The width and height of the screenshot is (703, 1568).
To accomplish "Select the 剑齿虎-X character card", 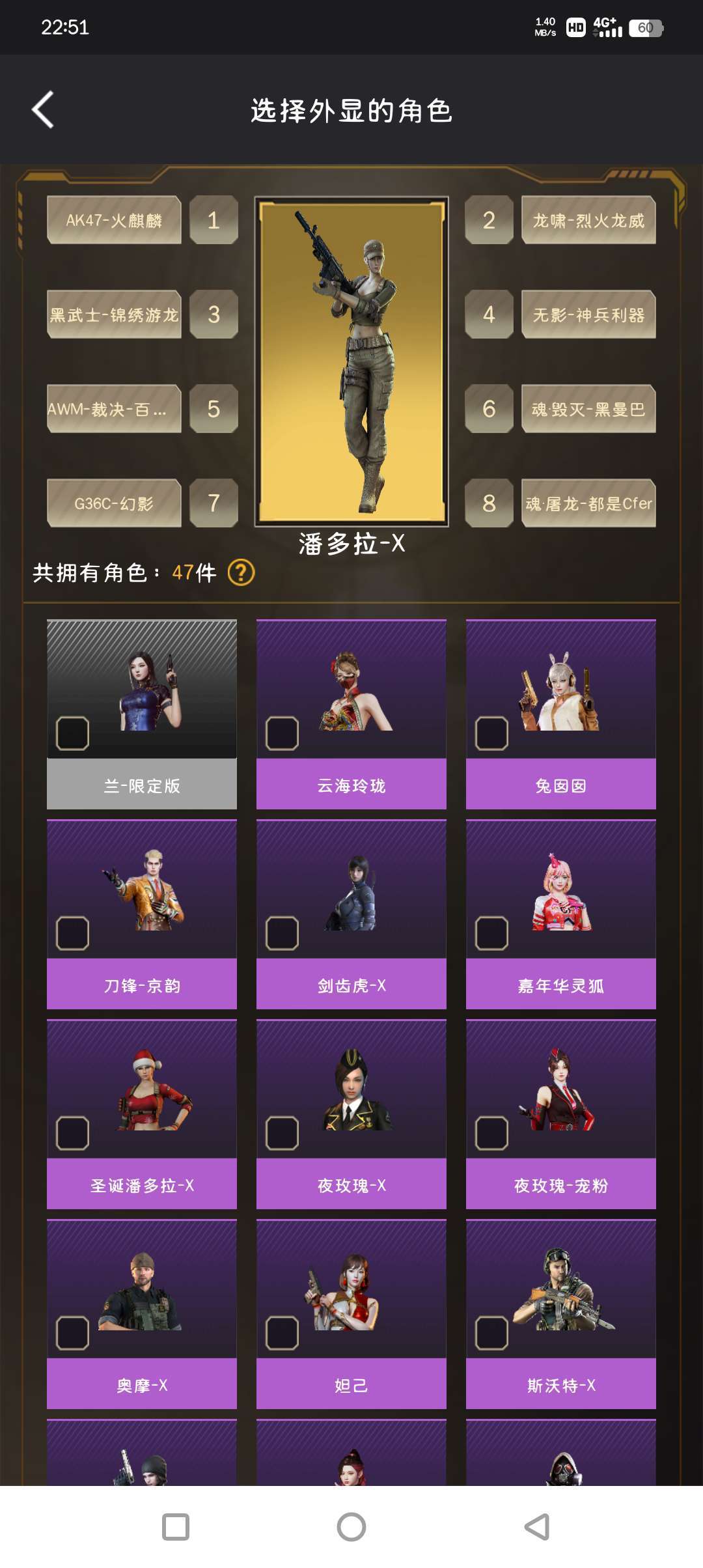I will [351, 914].
